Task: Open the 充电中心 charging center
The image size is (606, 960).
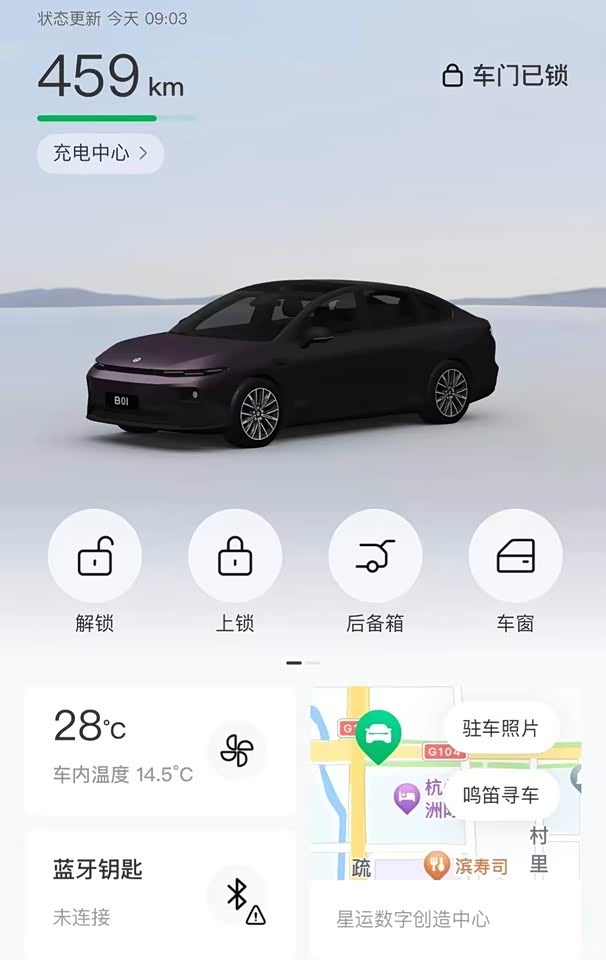Action: pyautogui.click(x=100, y=154)
